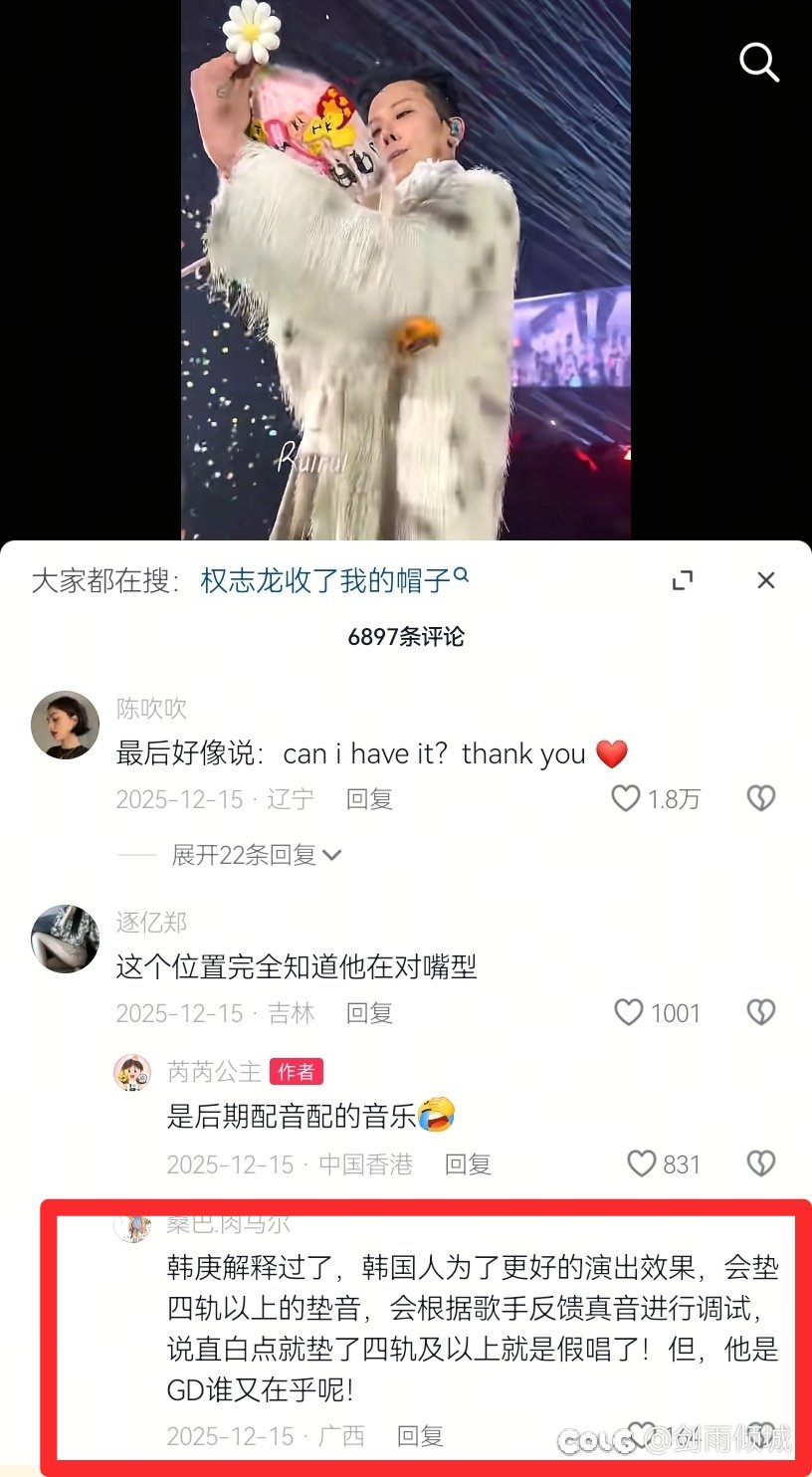This screenshot has width=812, height=1477.
Task: Click the 作者 author badge beside 芮芮公主
Action: [x=299, y=1071]
